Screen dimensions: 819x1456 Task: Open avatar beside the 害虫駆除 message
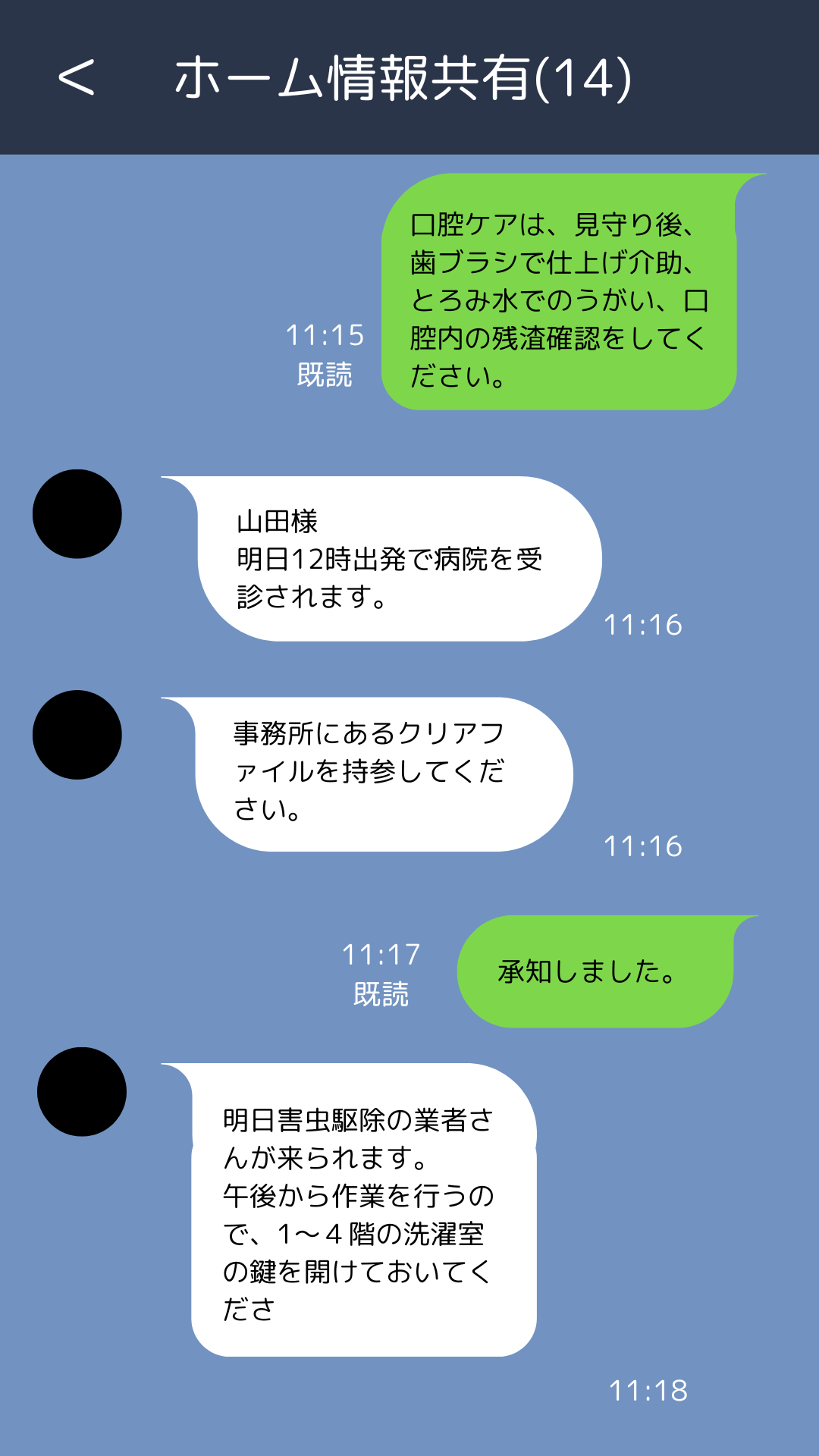pyautogui.click(x=82, y=1092)
